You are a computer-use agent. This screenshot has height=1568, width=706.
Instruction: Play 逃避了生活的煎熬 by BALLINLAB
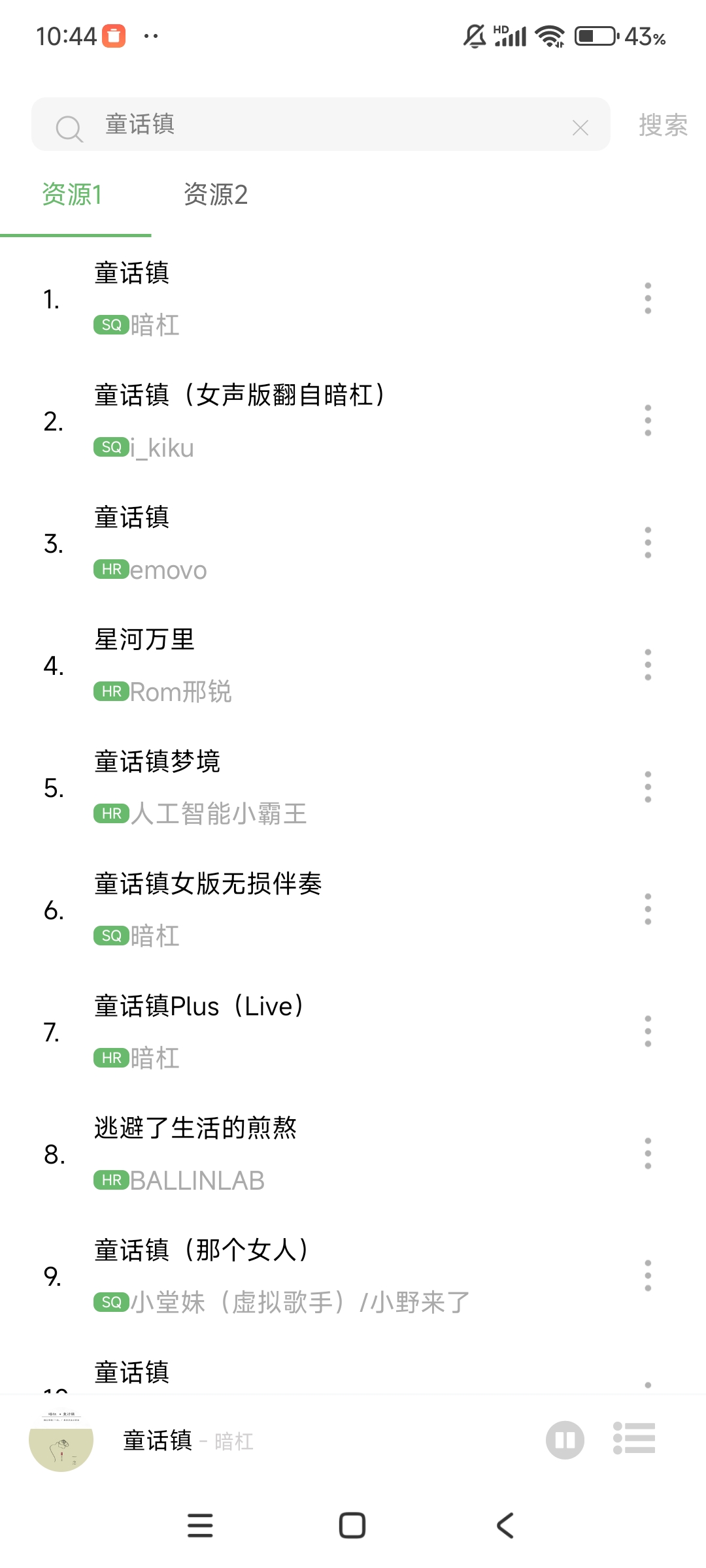tap(327, 1154)
